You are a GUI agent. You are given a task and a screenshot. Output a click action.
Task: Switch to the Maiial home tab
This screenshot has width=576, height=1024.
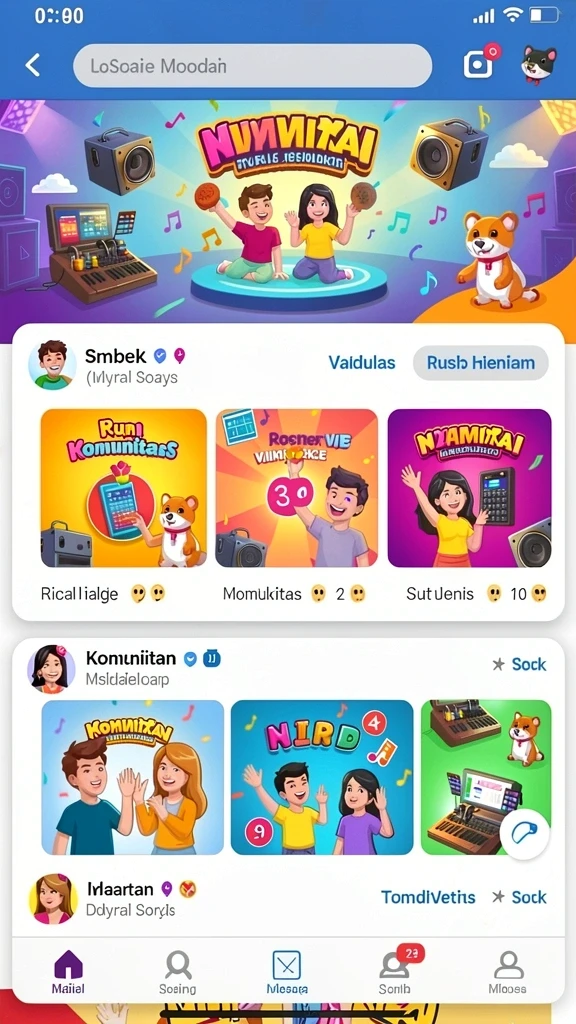(x=68, y=972)
